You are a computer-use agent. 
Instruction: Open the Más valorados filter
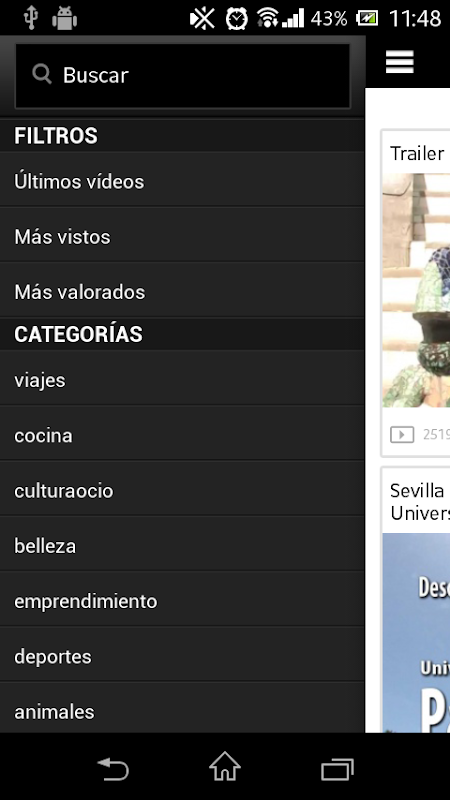(x=182, y=292)
